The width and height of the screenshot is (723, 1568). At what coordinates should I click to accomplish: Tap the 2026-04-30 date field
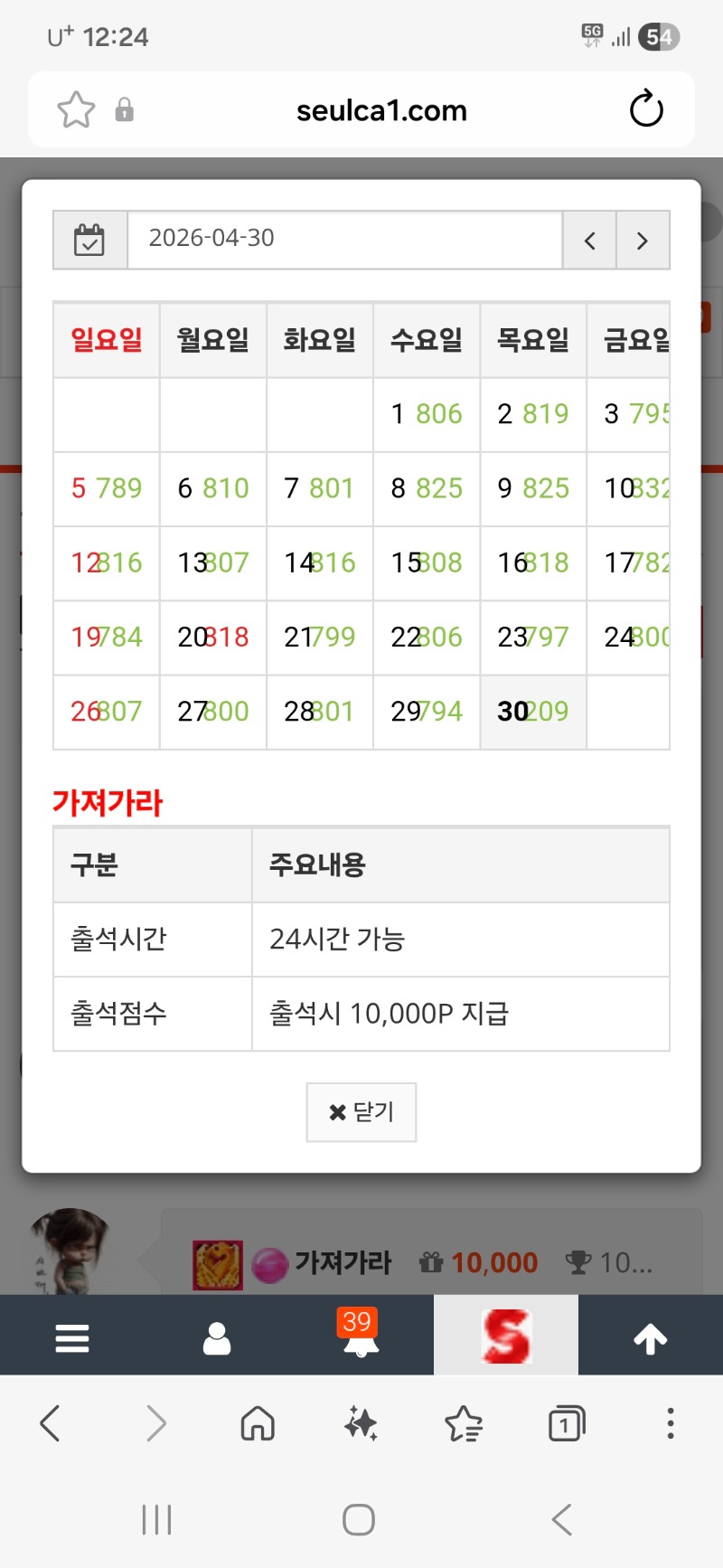click(344, 239)
